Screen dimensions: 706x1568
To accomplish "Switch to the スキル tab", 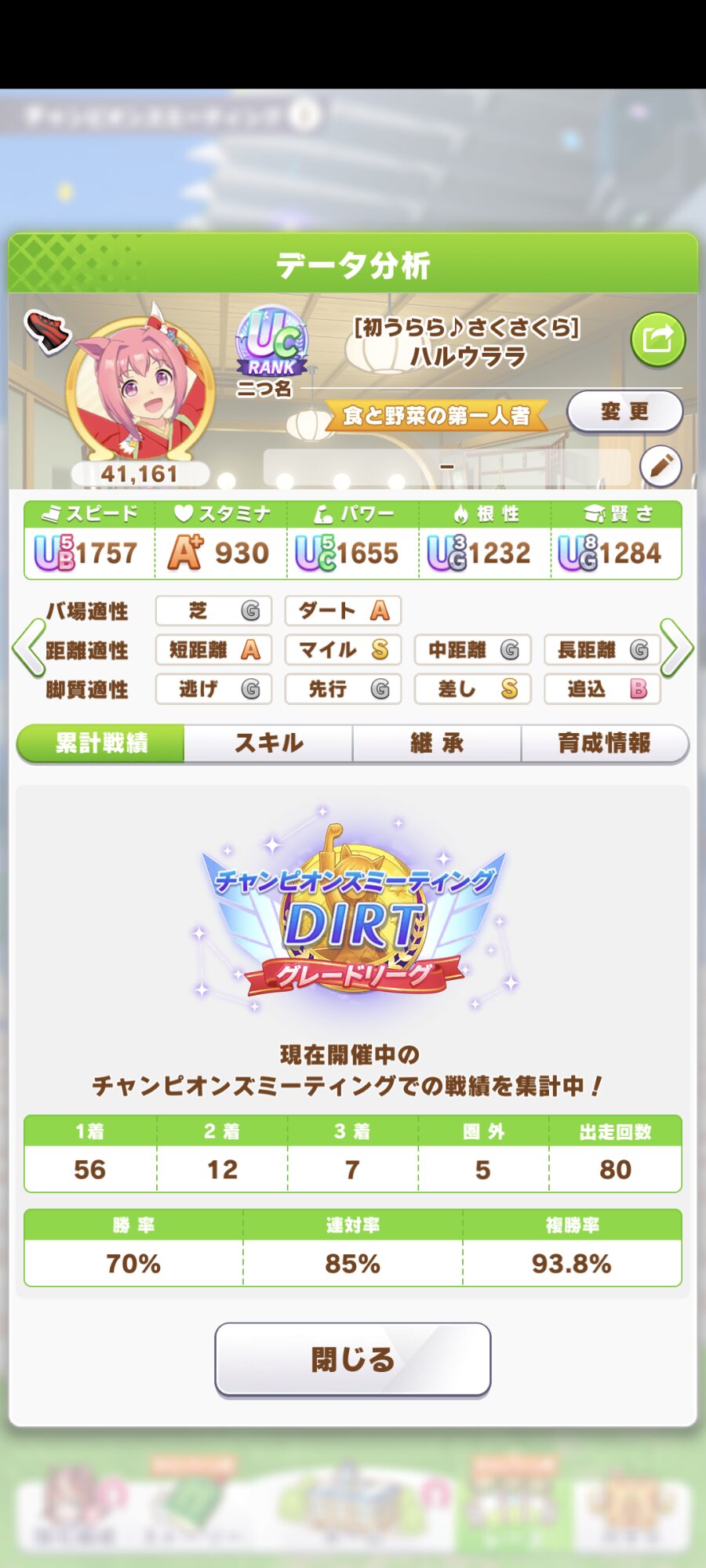I will coord(268,743).
